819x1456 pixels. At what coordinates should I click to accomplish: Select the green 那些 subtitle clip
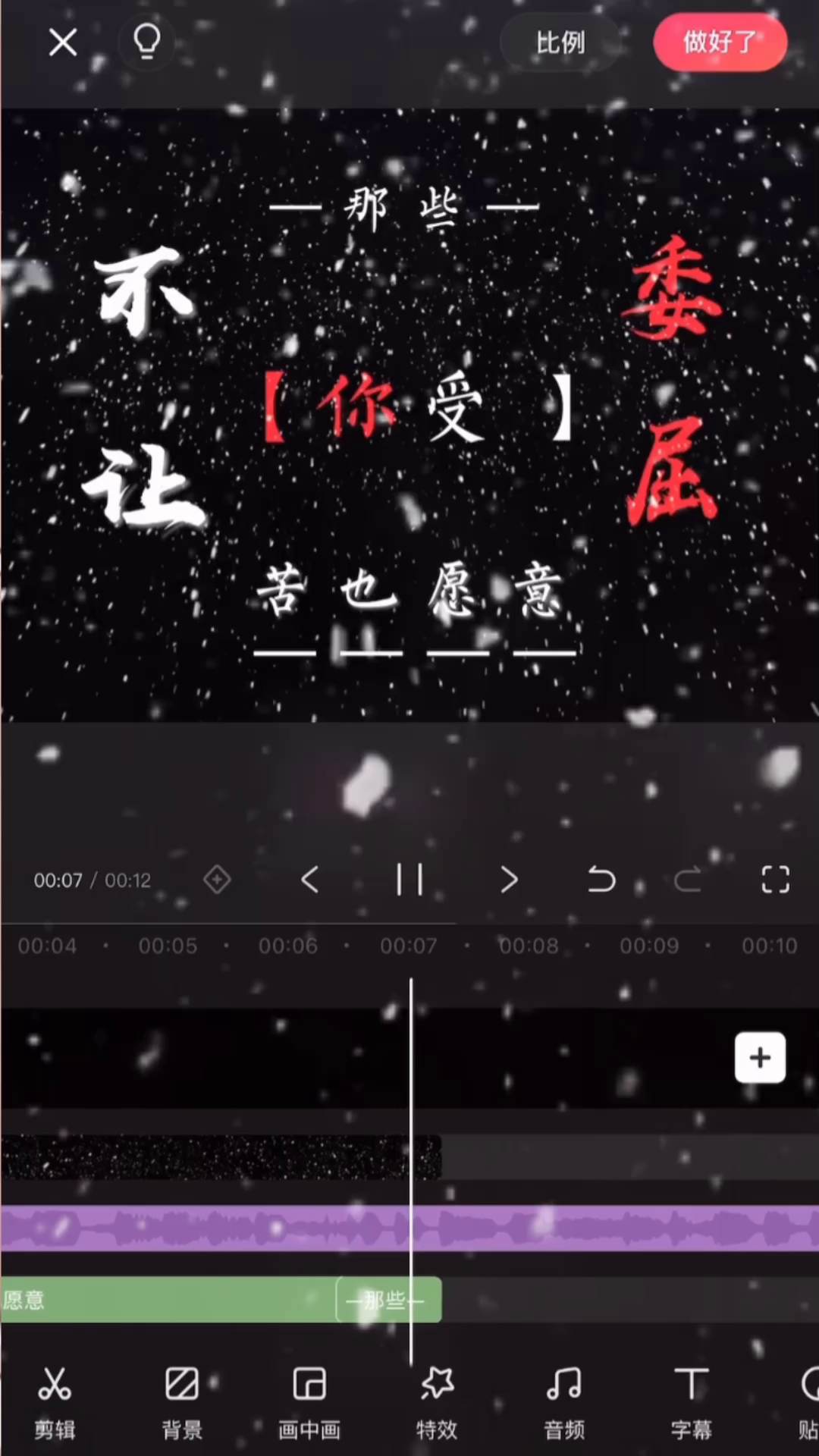pos(388,1301)
